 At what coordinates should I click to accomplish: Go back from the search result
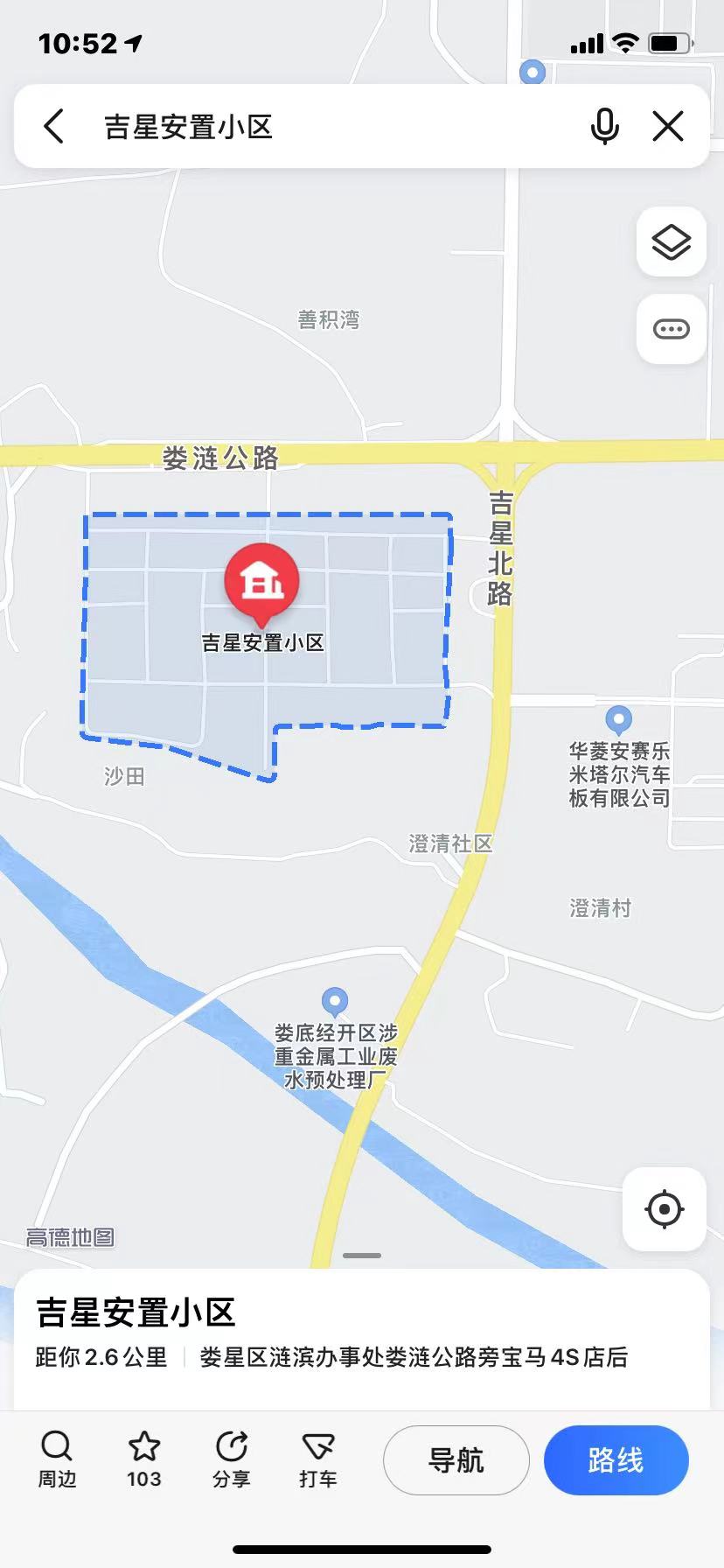[54, 127]
